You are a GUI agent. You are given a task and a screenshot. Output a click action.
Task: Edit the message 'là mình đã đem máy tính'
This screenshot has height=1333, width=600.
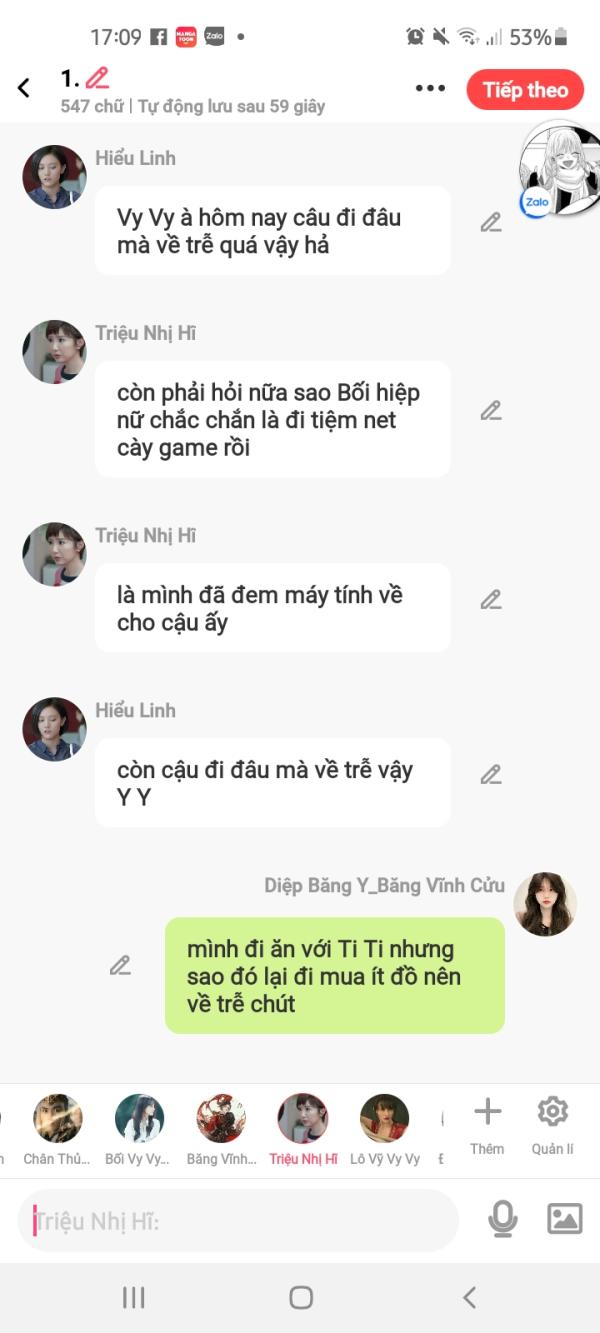pos(490,600)
